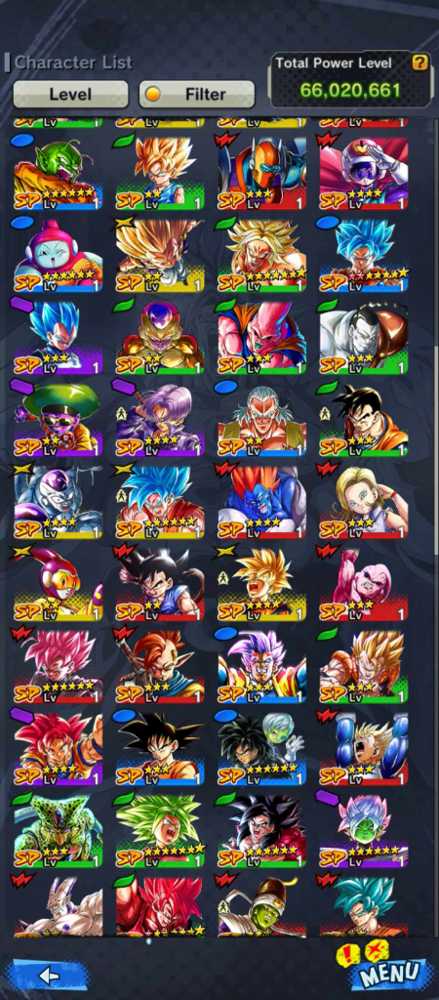Choose the Super Saiyan God red-haired Goku card
Screen dimensions: 439x1000
click(57, 749)
